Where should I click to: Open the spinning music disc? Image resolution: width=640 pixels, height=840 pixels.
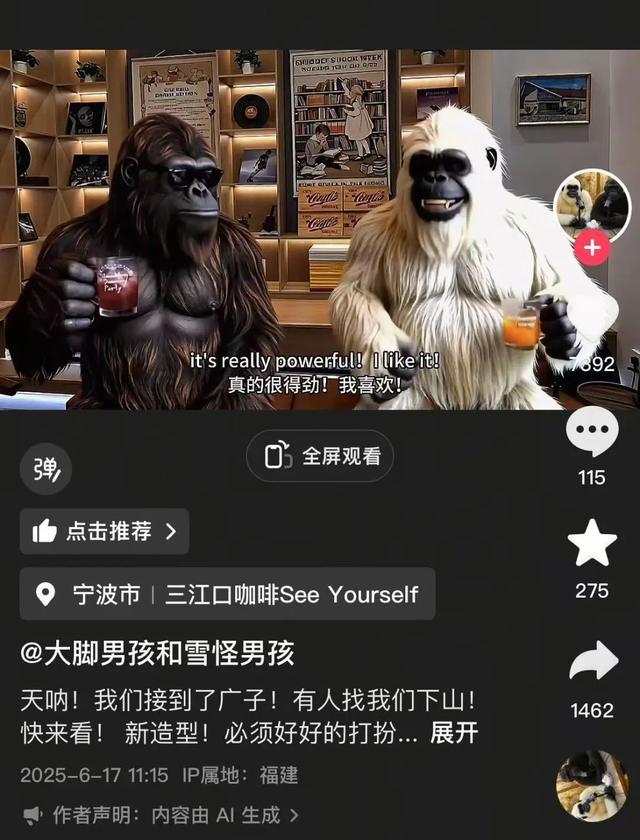coord(592,784)
